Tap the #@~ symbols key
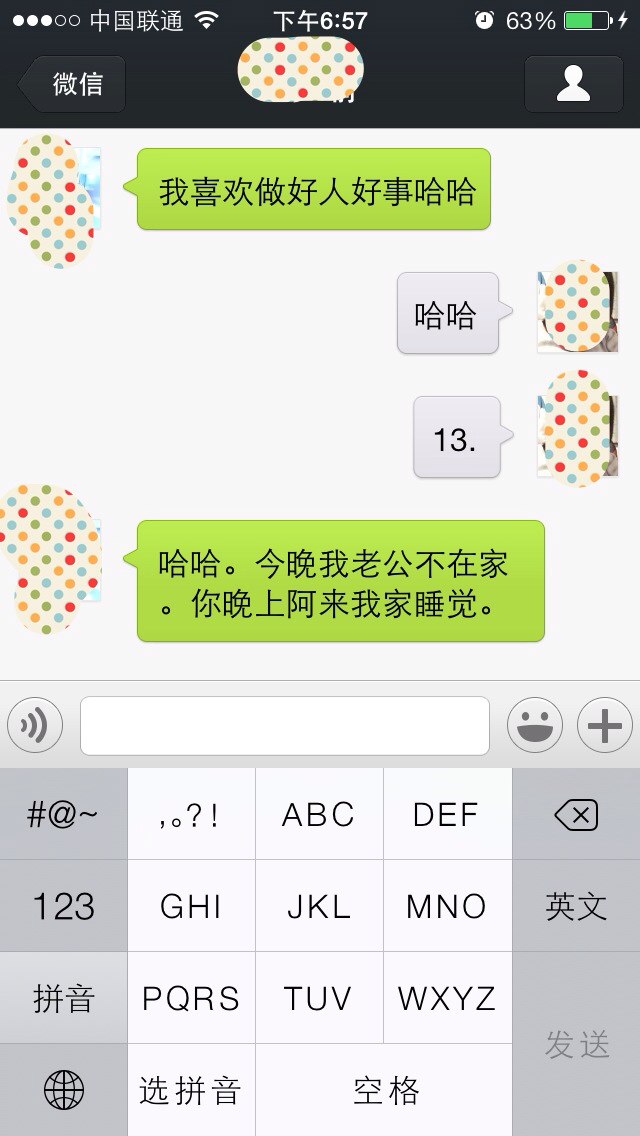Viewport: 640px width, 1136px height. 64,814
